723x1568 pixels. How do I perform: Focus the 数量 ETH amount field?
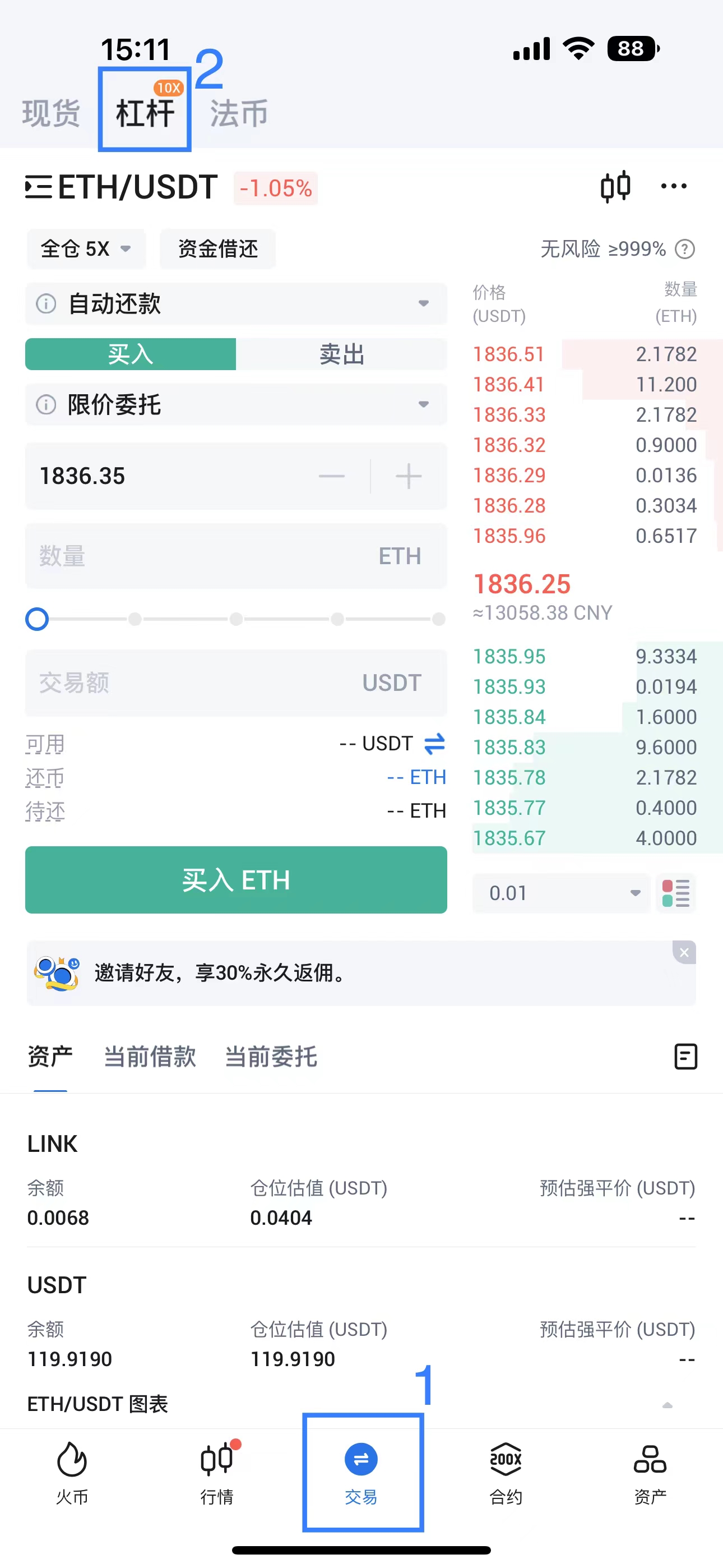click(x=207, y=556)
